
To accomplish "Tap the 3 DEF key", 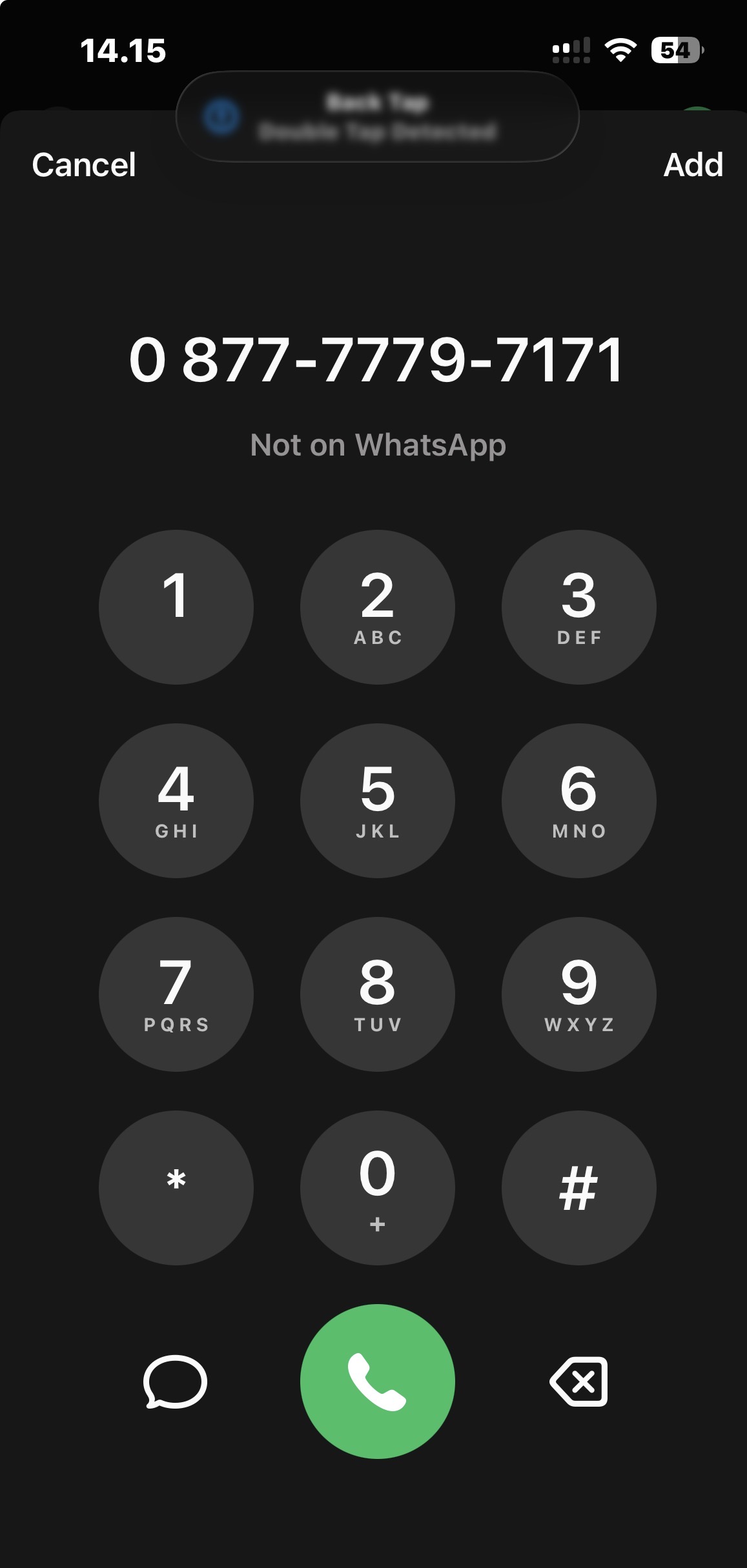I will 579,607.
